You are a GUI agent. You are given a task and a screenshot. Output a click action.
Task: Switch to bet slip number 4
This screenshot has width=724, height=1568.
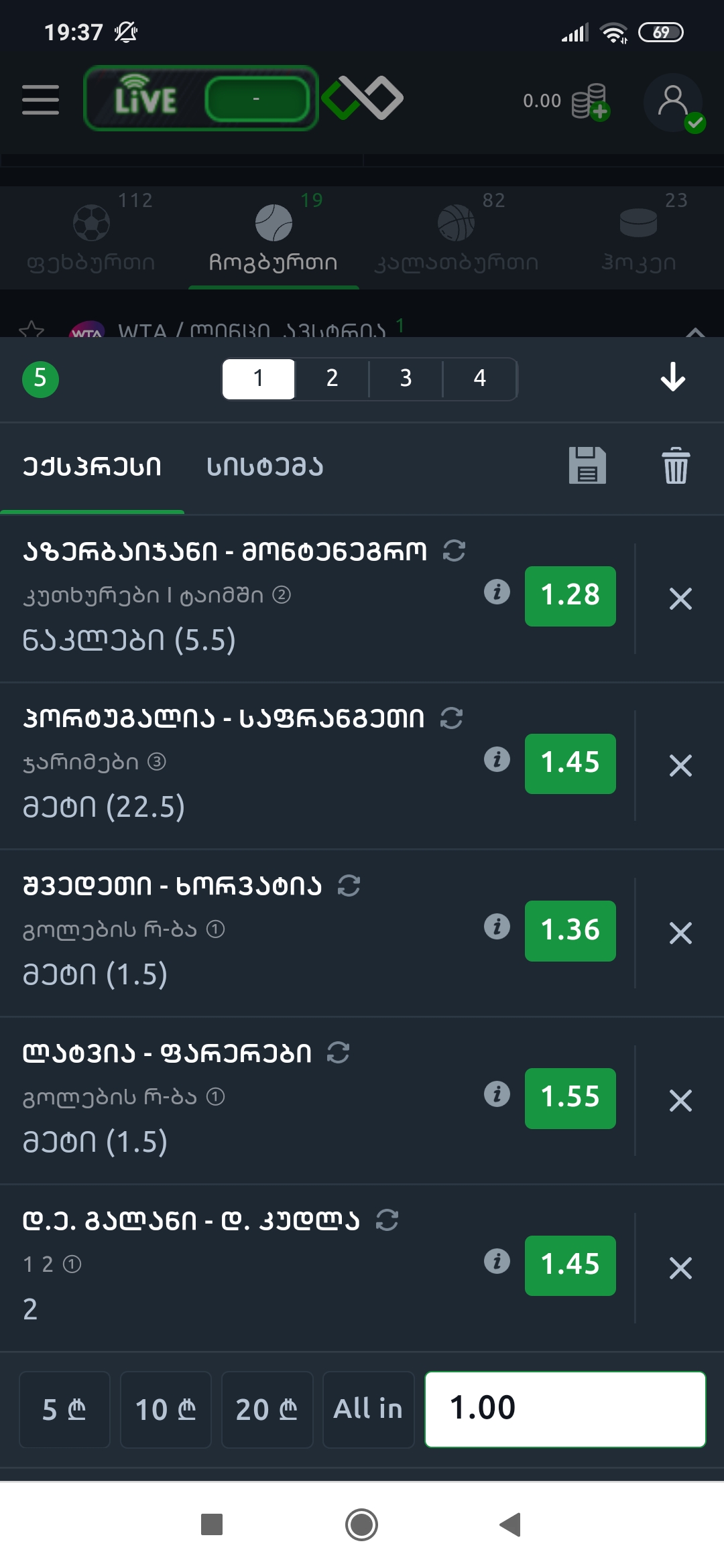[480, 379]
